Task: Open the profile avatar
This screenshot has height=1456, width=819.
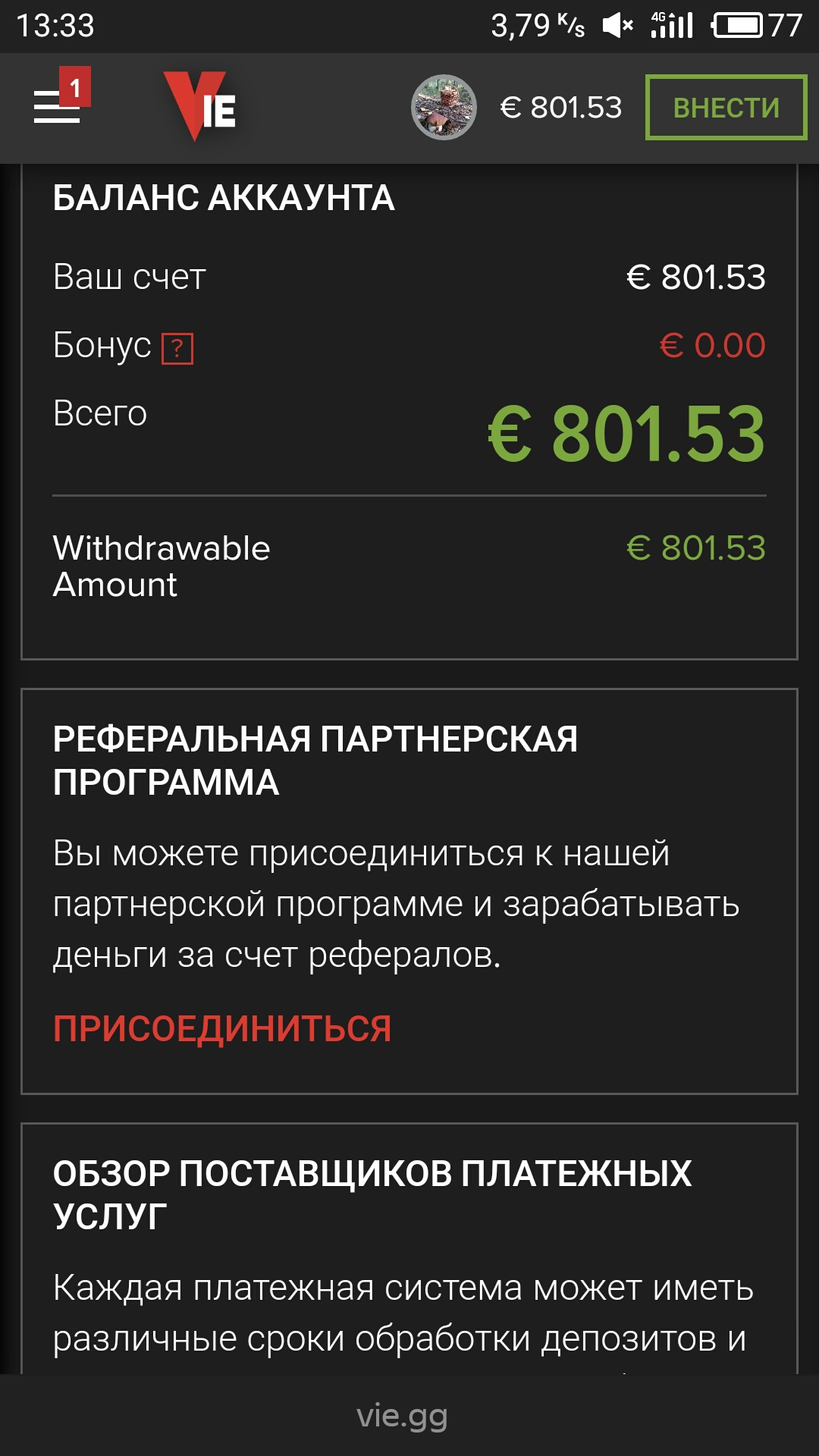Action: point(444,107)
